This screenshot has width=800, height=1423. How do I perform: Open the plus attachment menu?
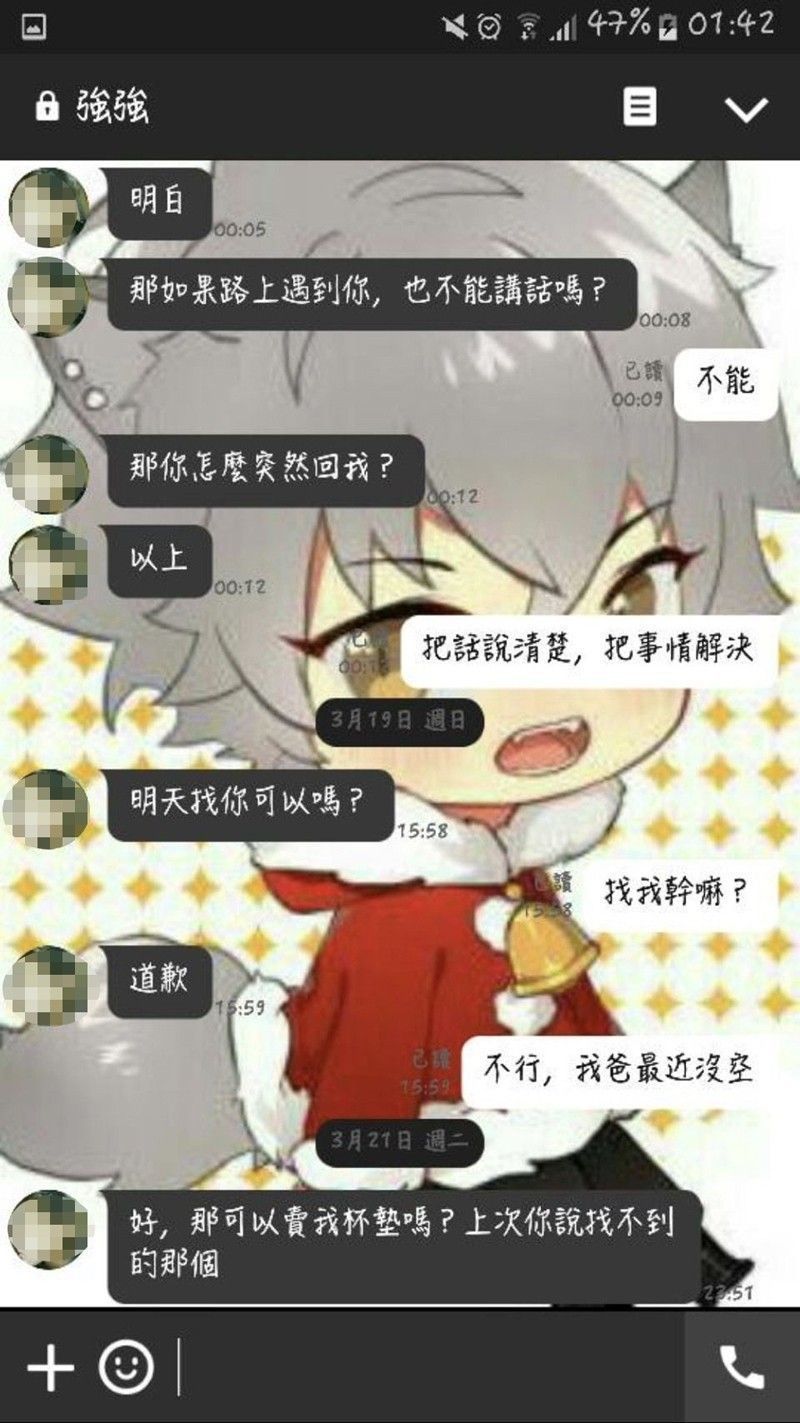coord(50,1366)
